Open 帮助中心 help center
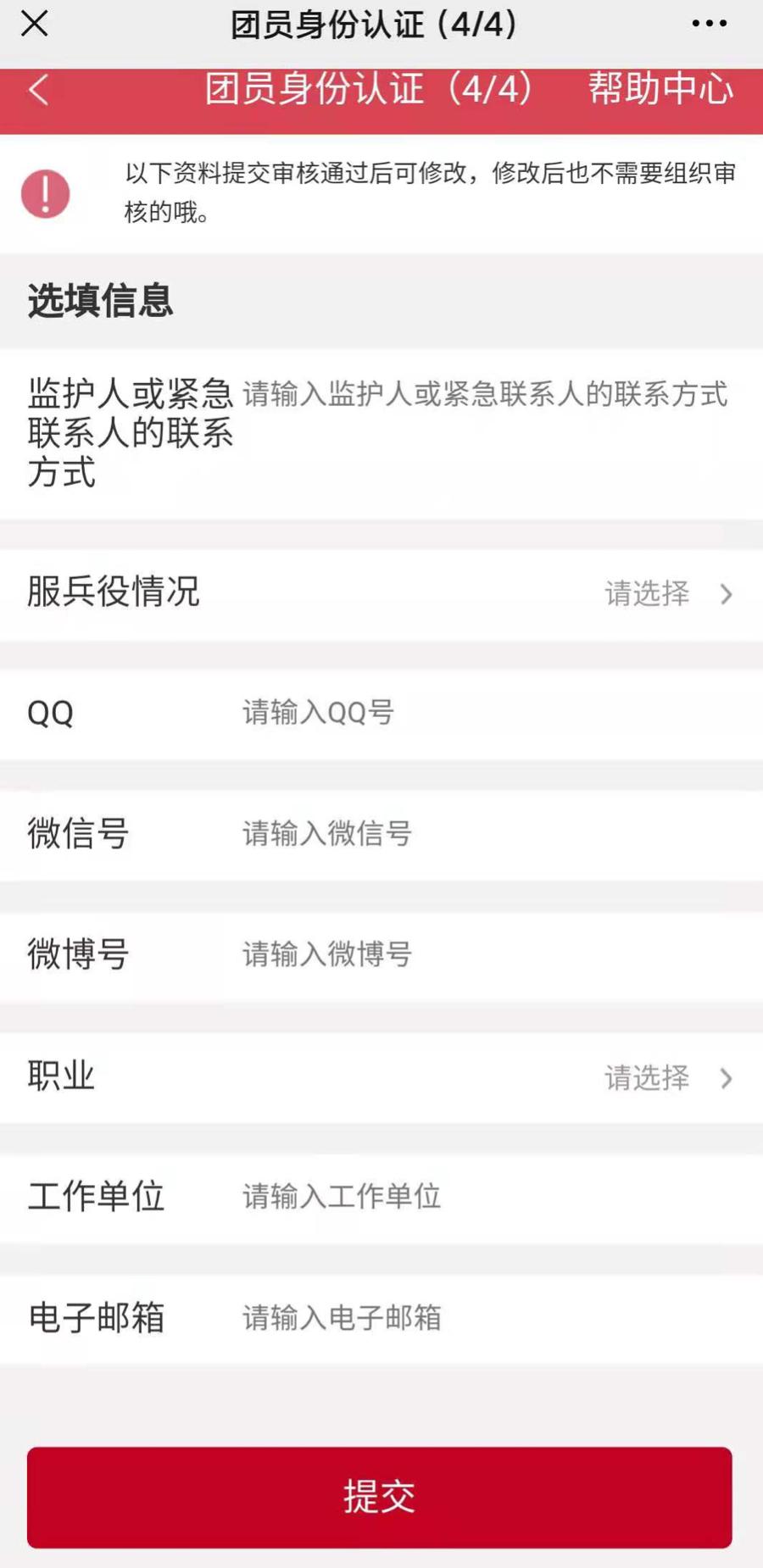The width and height of the screenshot is (763, 1568). 660,89
